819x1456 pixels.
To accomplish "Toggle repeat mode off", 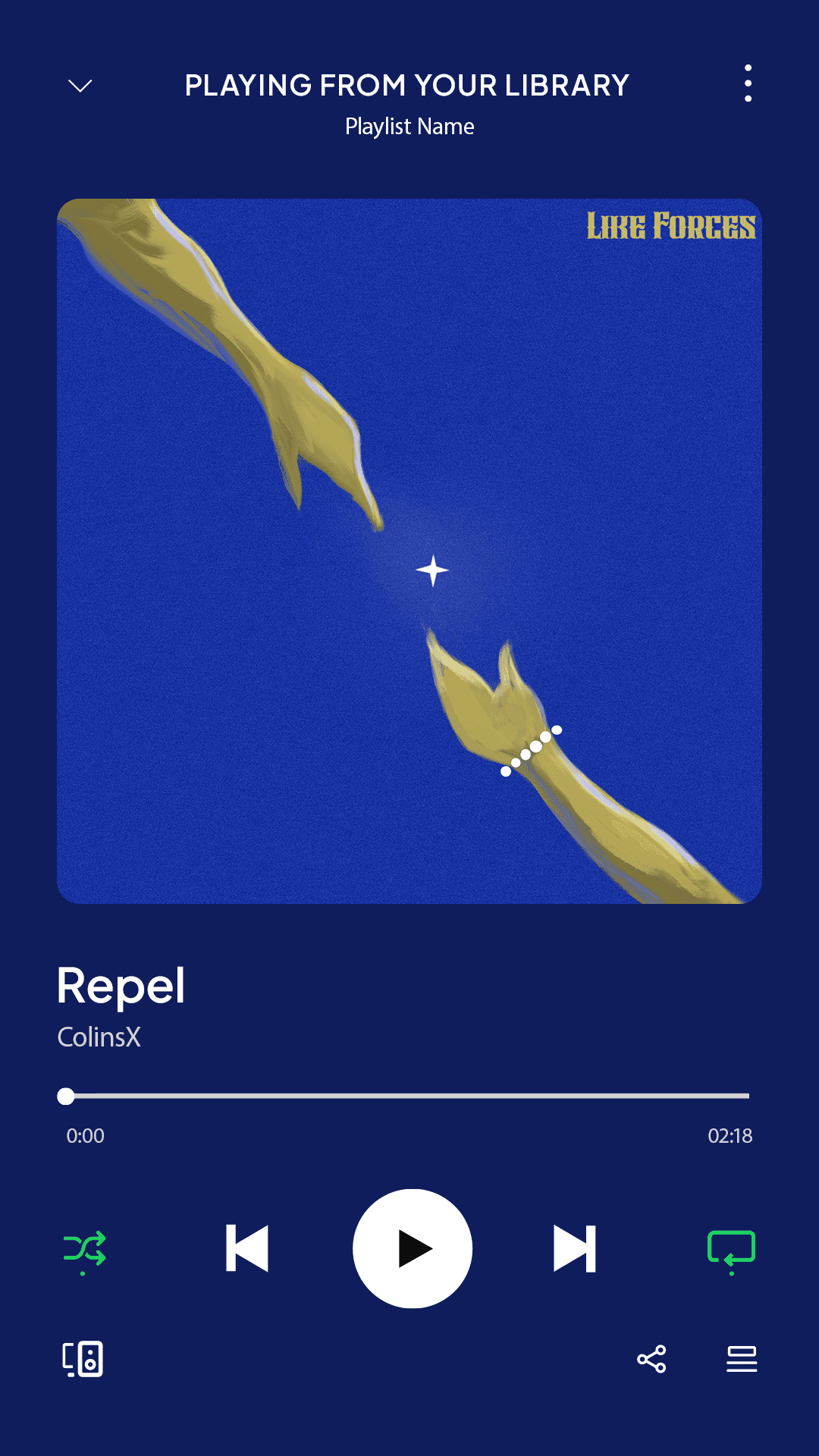I will 732,1247.
